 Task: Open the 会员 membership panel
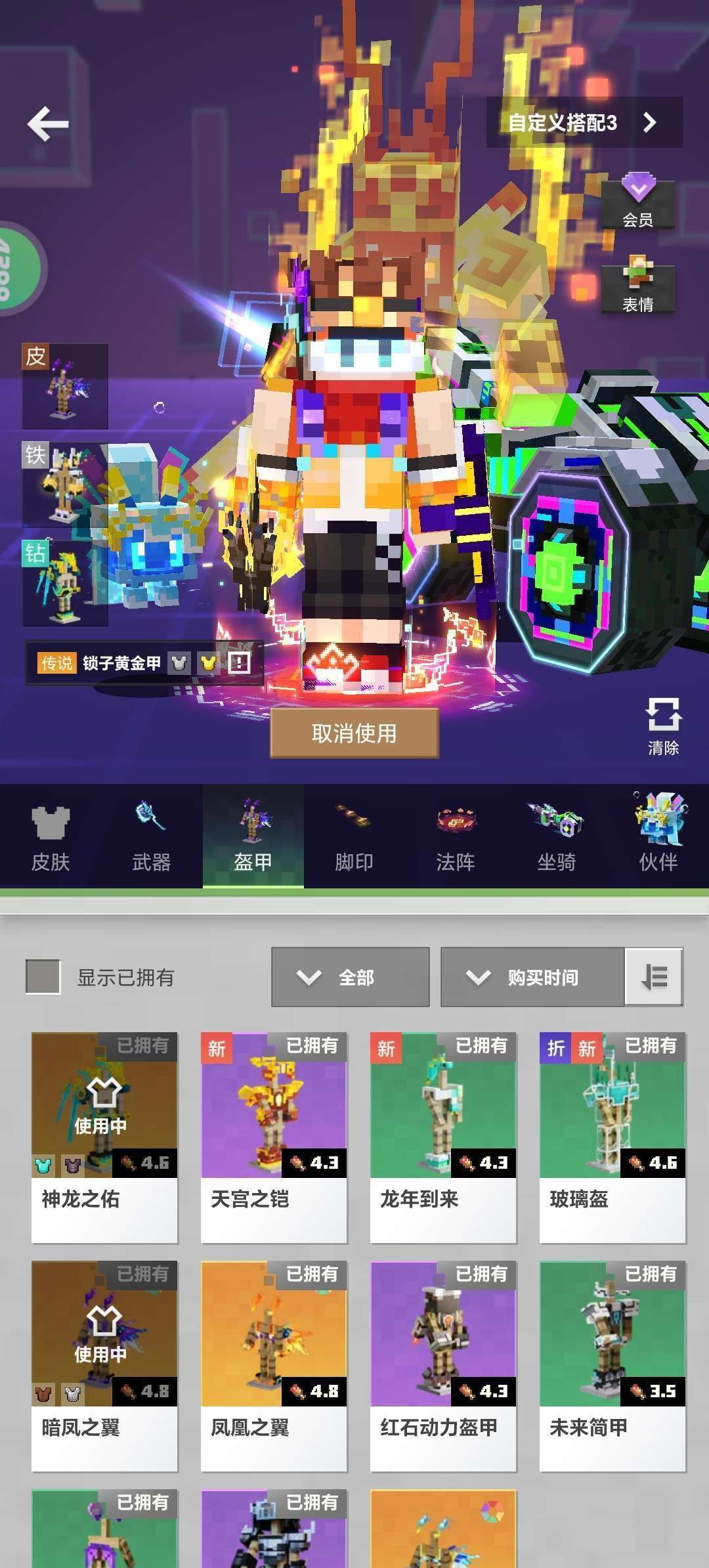(639, 200)
